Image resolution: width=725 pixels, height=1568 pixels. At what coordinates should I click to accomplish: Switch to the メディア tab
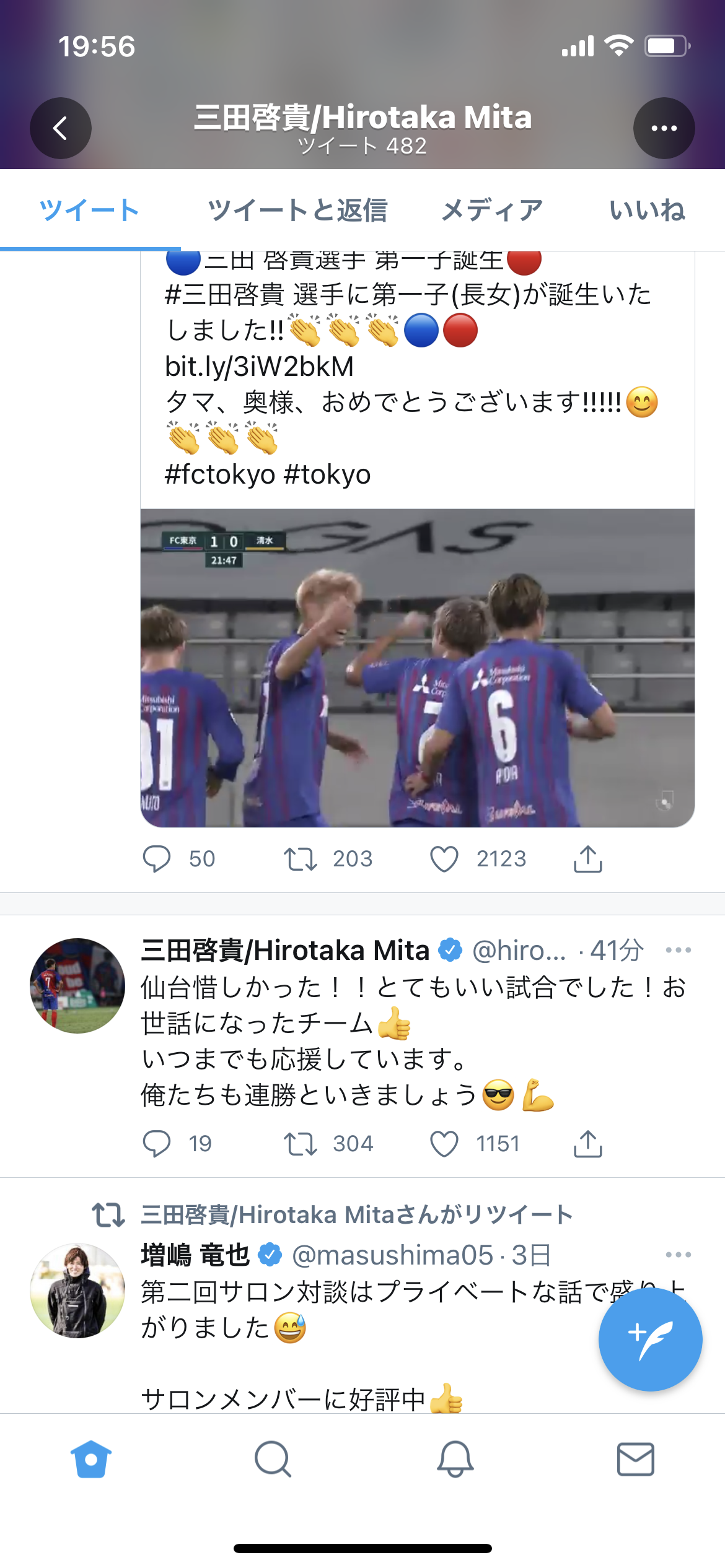(492, 210)
